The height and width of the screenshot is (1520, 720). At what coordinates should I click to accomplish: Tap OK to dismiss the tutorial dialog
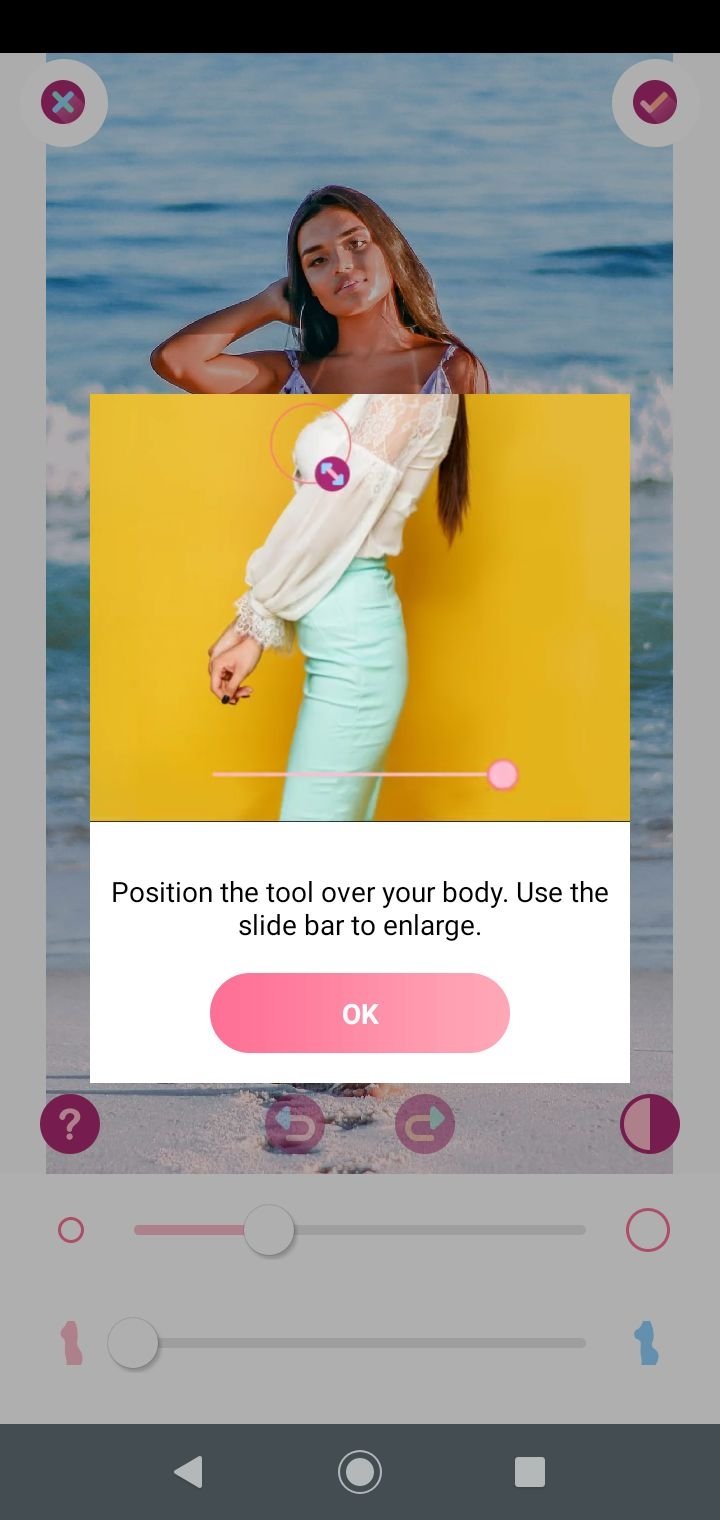pos(360,1013)
